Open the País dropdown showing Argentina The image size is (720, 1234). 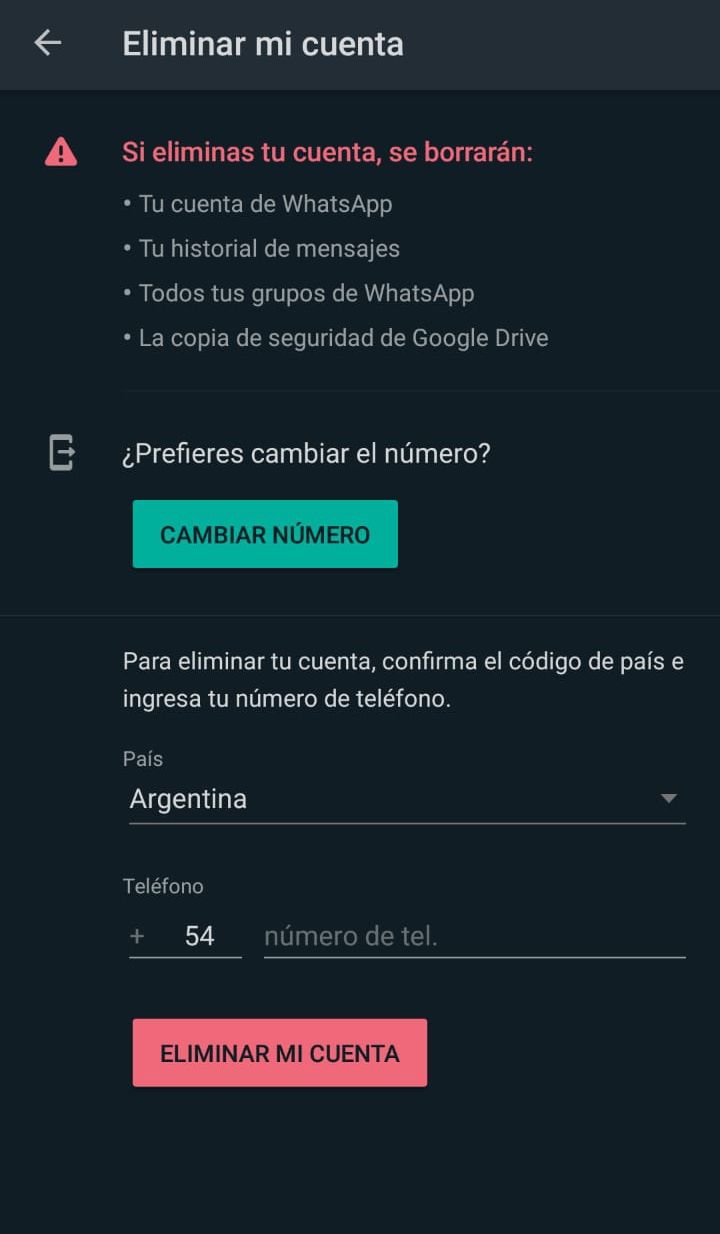406,799
